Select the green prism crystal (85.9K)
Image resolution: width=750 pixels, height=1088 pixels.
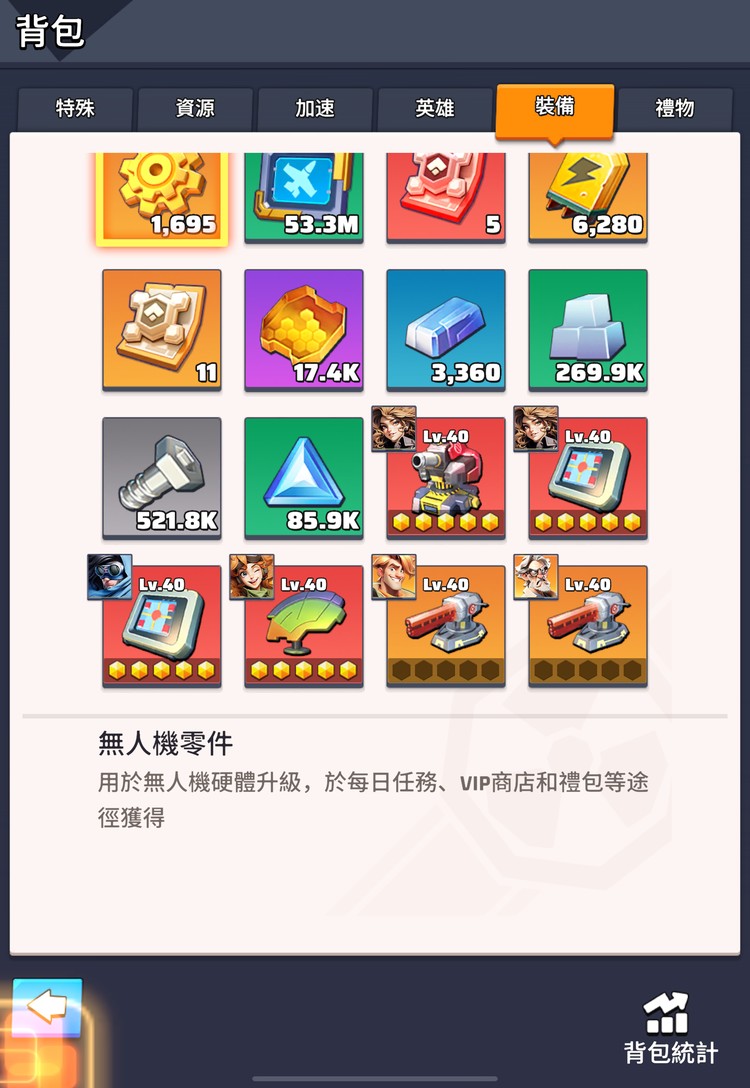click(x=304, y=477)
